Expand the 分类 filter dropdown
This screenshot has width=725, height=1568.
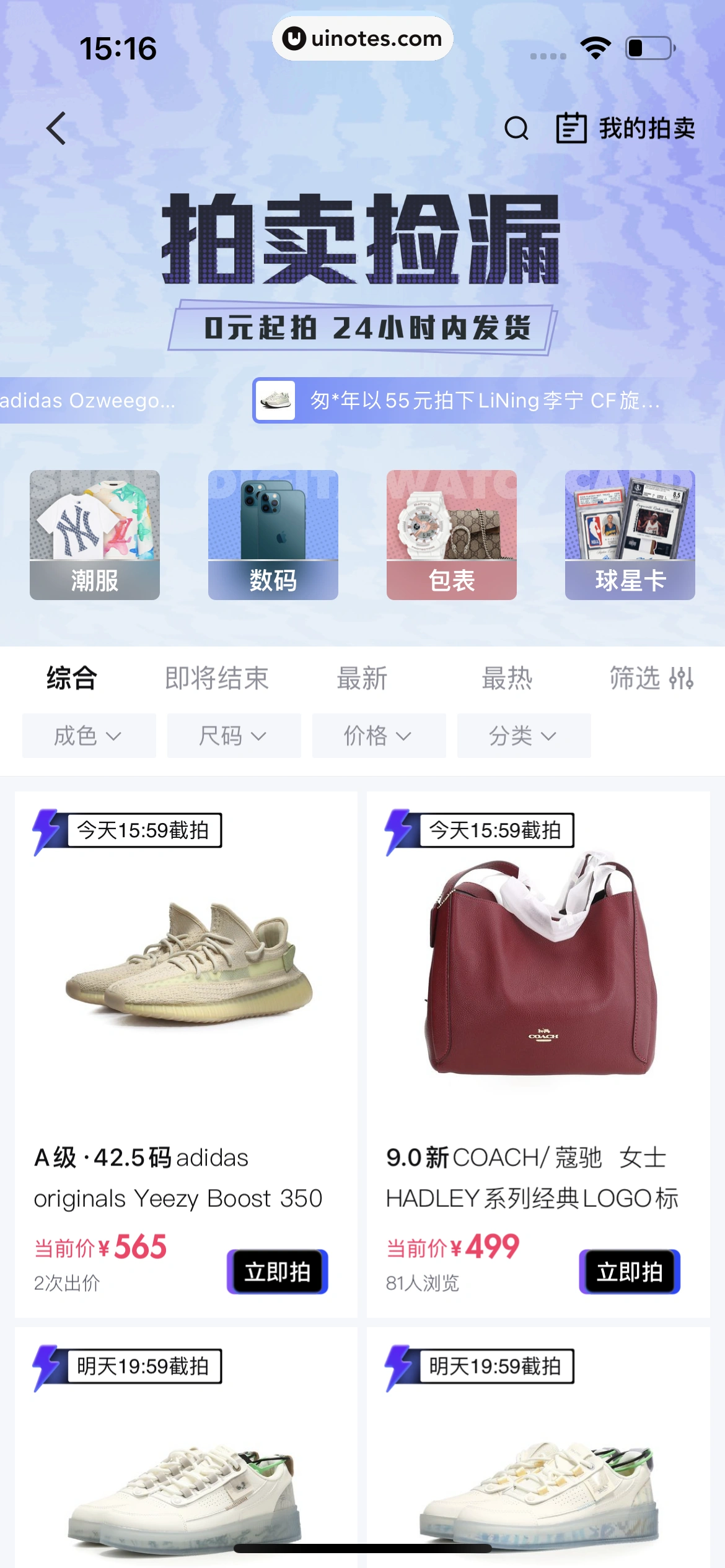[524, 736]
